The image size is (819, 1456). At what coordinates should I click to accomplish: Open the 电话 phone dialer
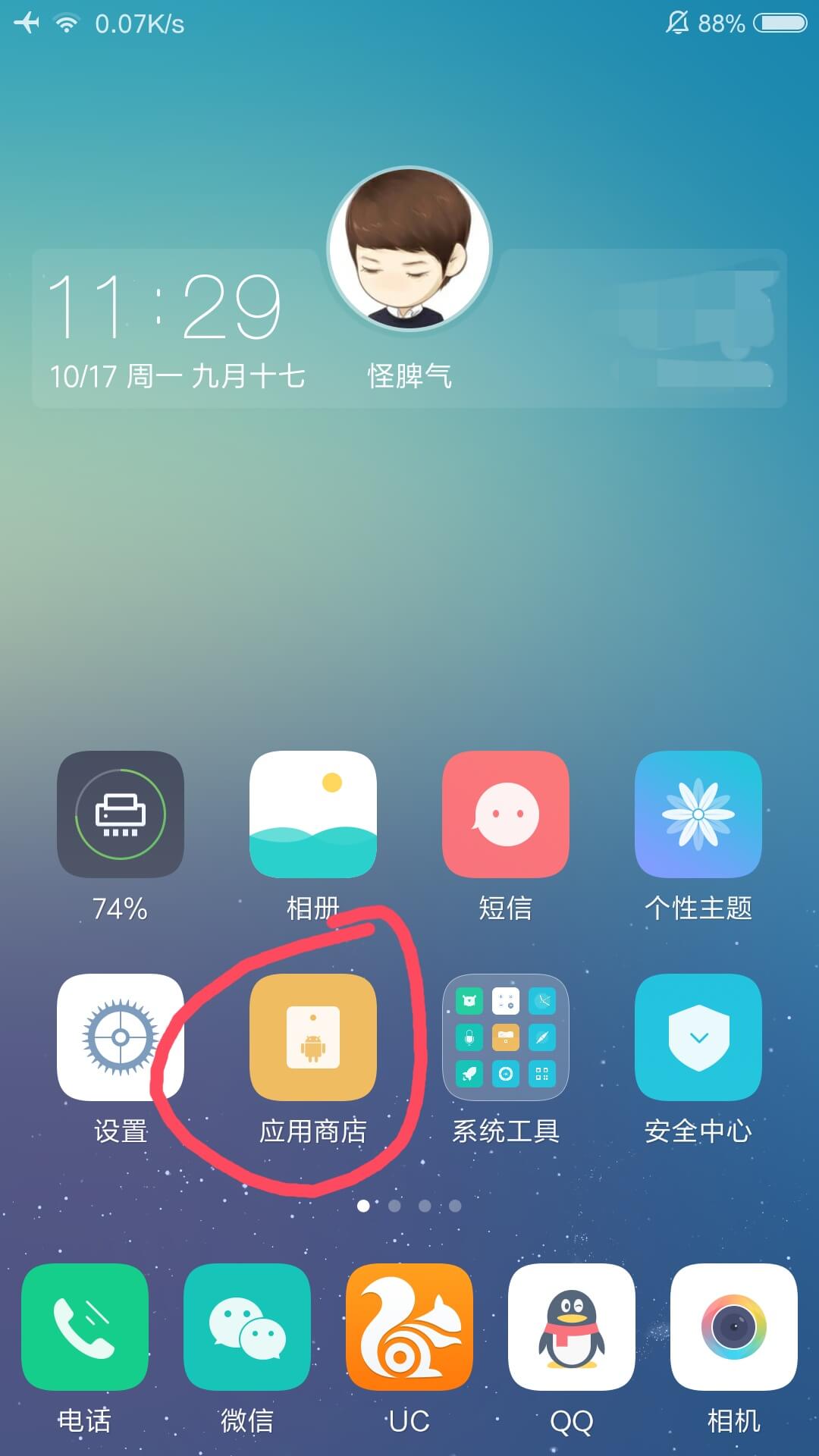click(x=85, y=1327)
